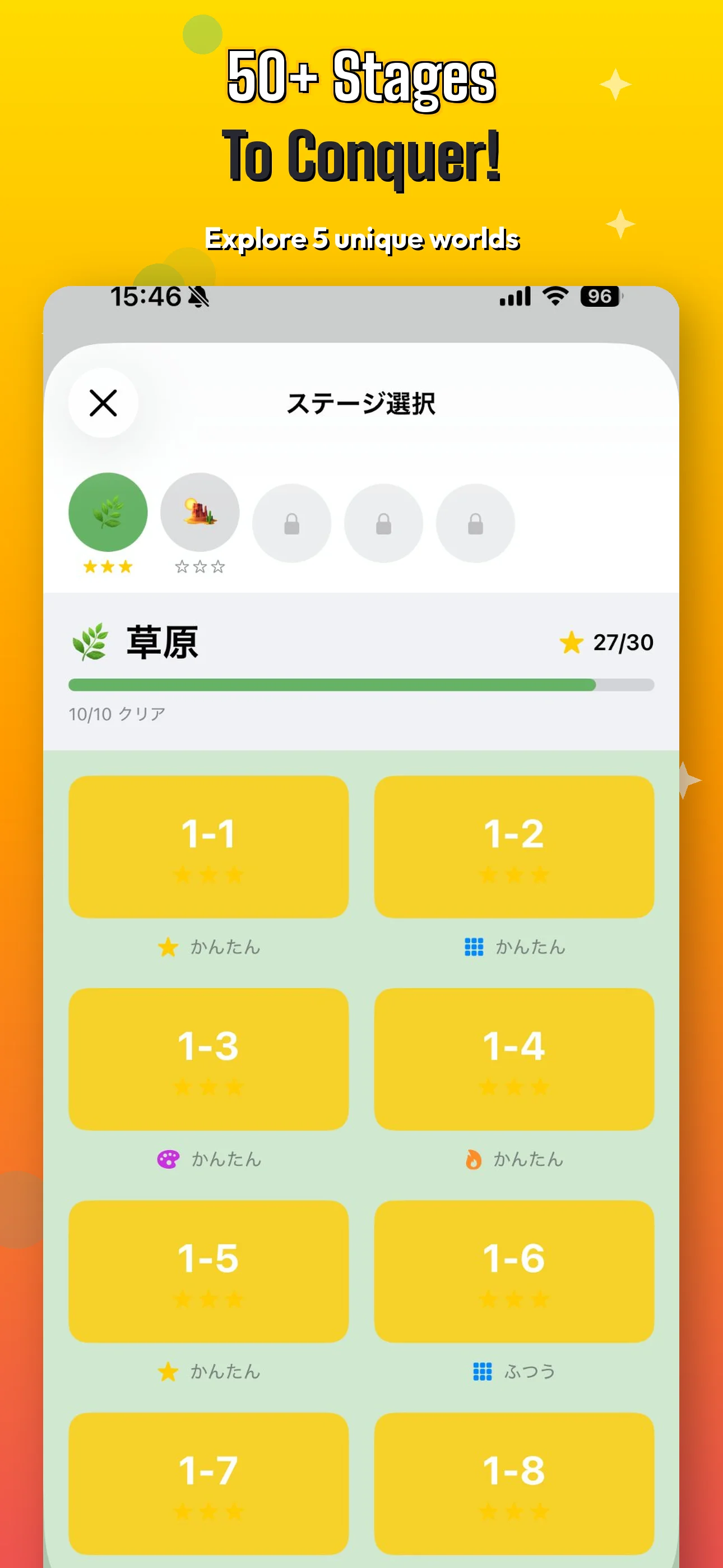Screen dimensions: 723x1568
Task: Click the blue grid icon below stage 1-2
Action: click(473, 947)
